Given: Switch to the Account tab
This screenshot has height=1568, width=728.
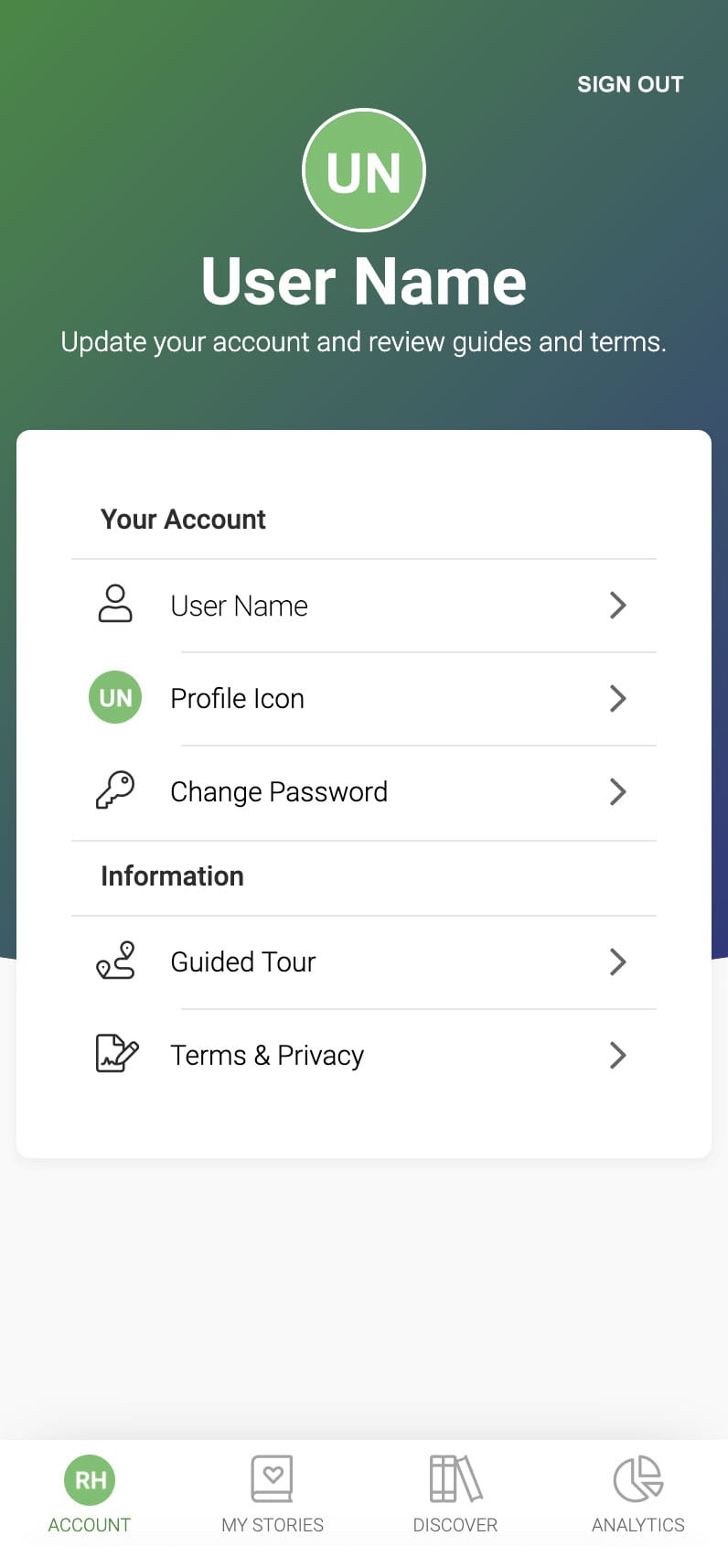Looking at the screenshot, I should (x=89, y=1493).
